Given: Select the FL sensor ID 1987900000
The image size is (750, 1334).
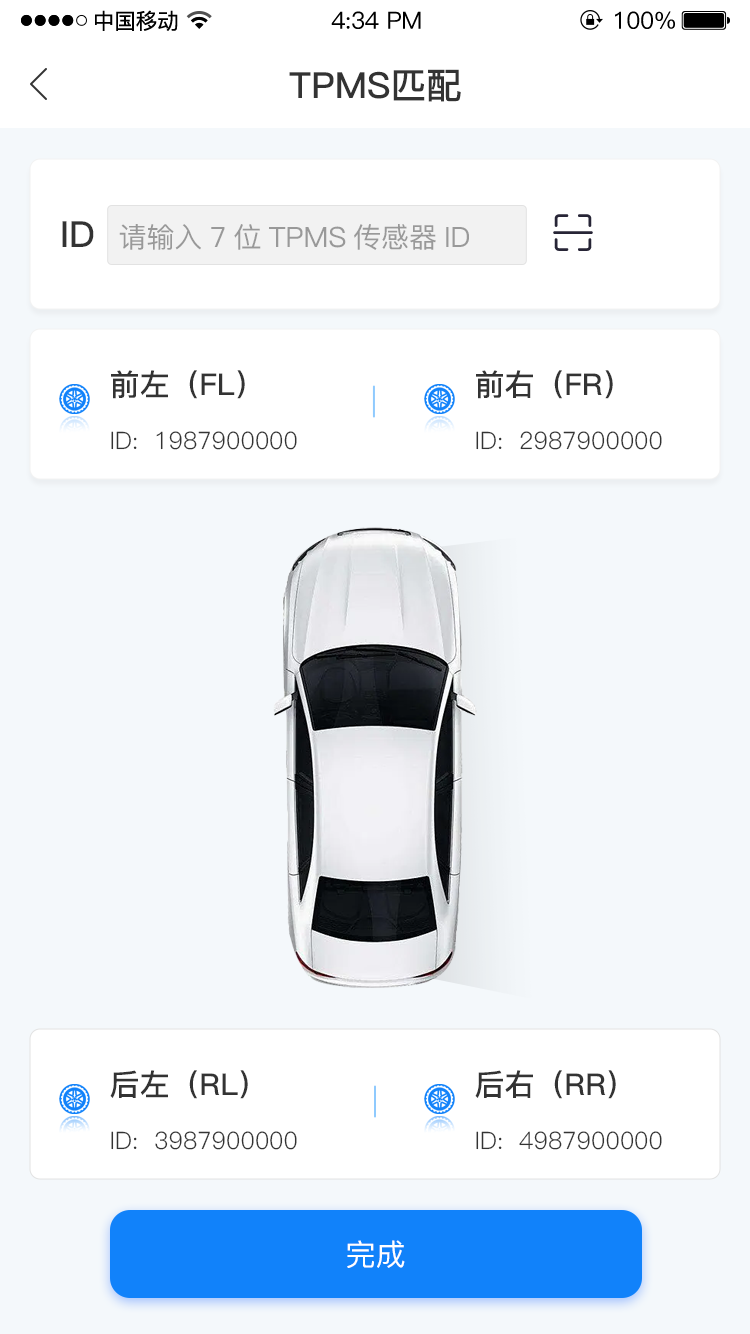Looking at the screenshot, I should pyautogui.click(x=204, y=440).
